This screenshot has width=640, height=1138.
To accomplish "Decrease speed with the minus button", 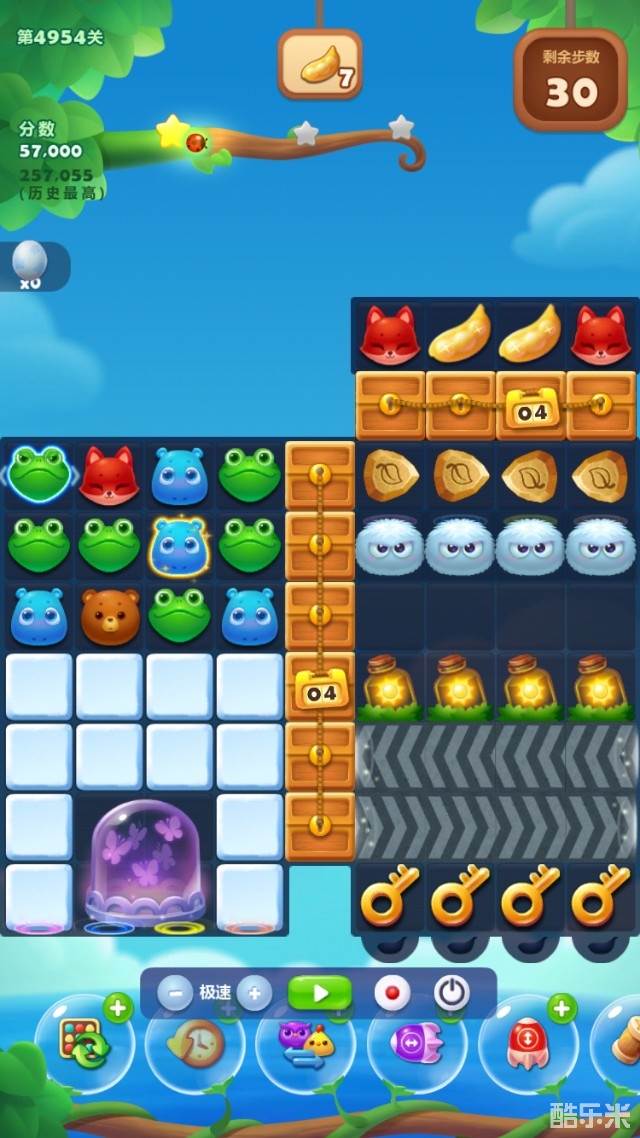I will [176, 993].
